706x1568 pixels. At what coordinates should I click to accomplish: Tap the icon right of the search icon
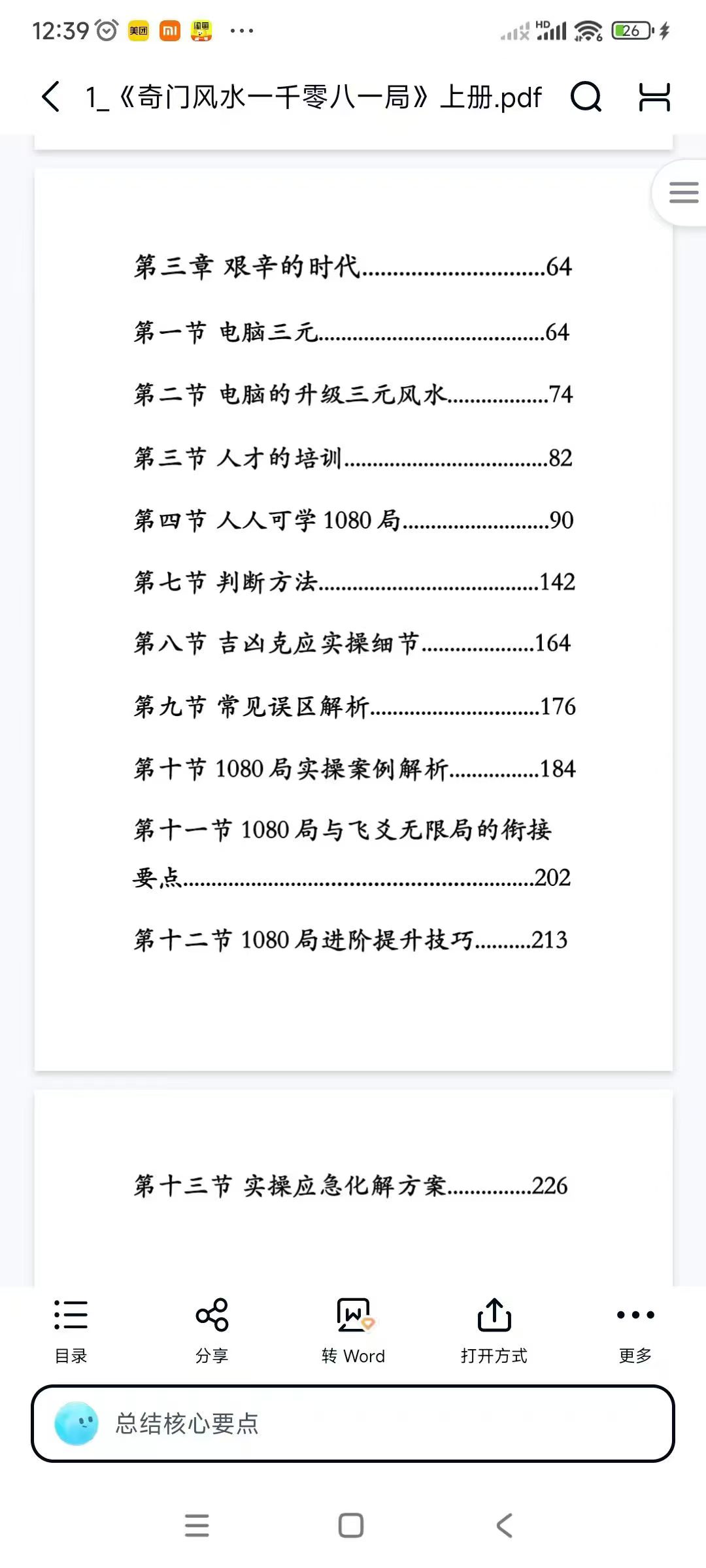click(x=654, y=97)
